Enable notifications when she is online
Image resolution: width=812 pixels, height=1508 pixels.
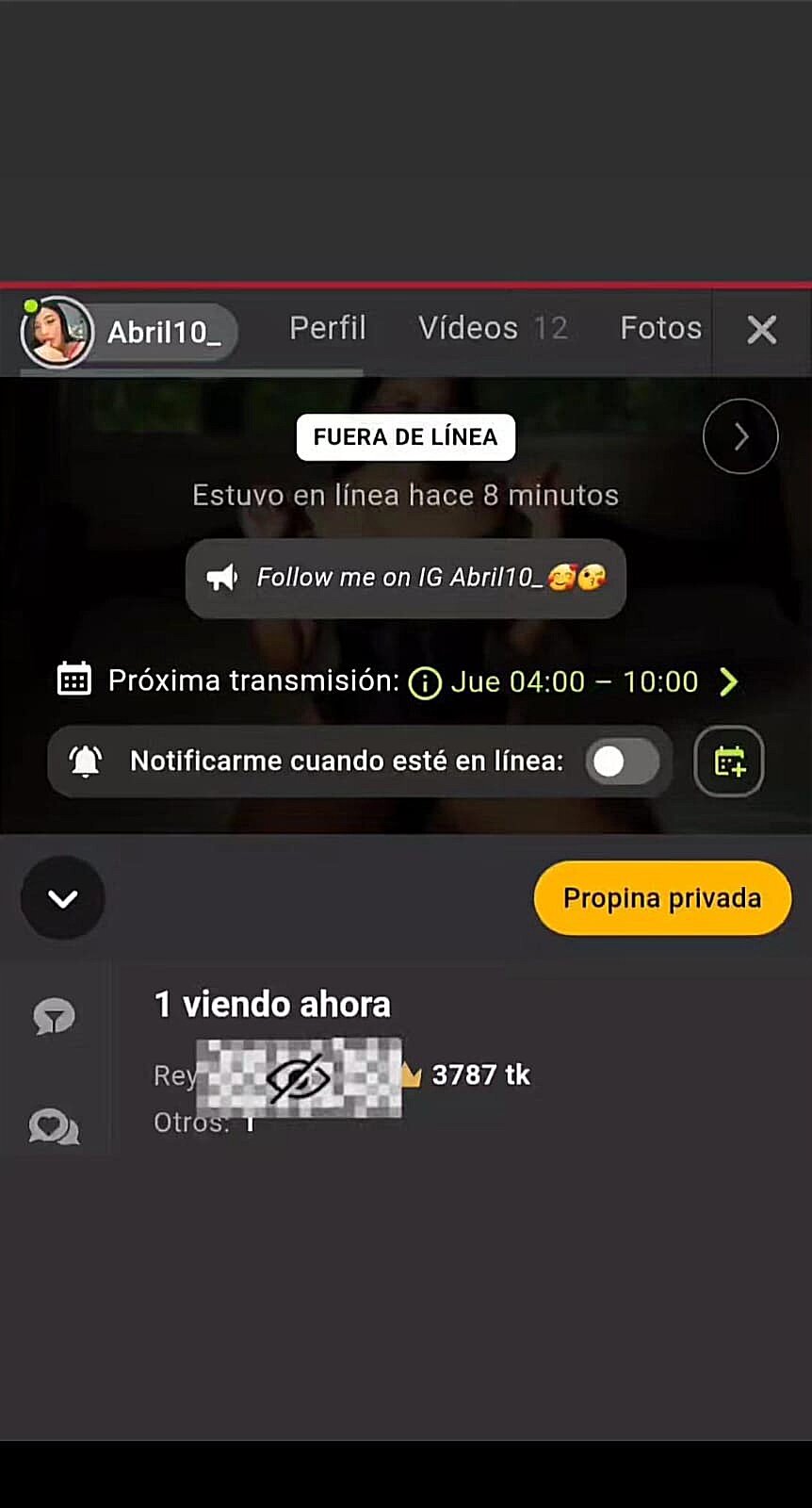coord(622,762)
